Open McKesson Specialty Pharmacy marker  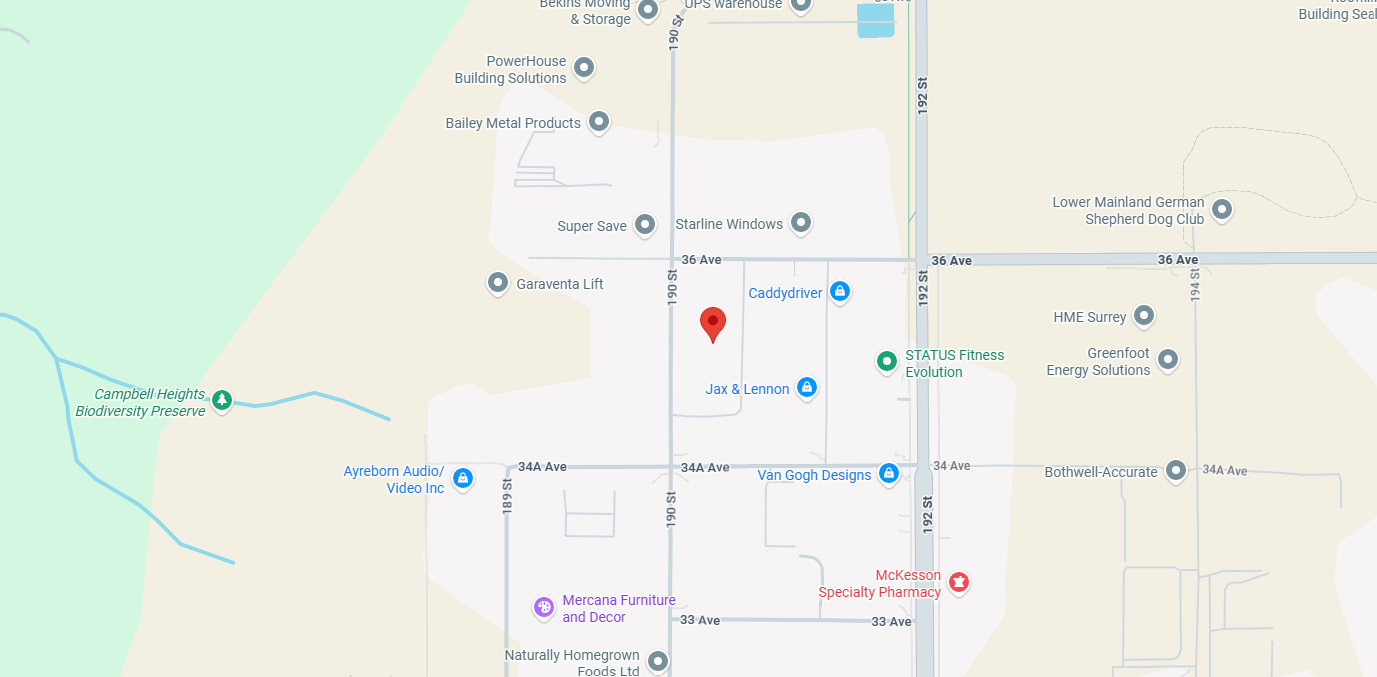959,581
